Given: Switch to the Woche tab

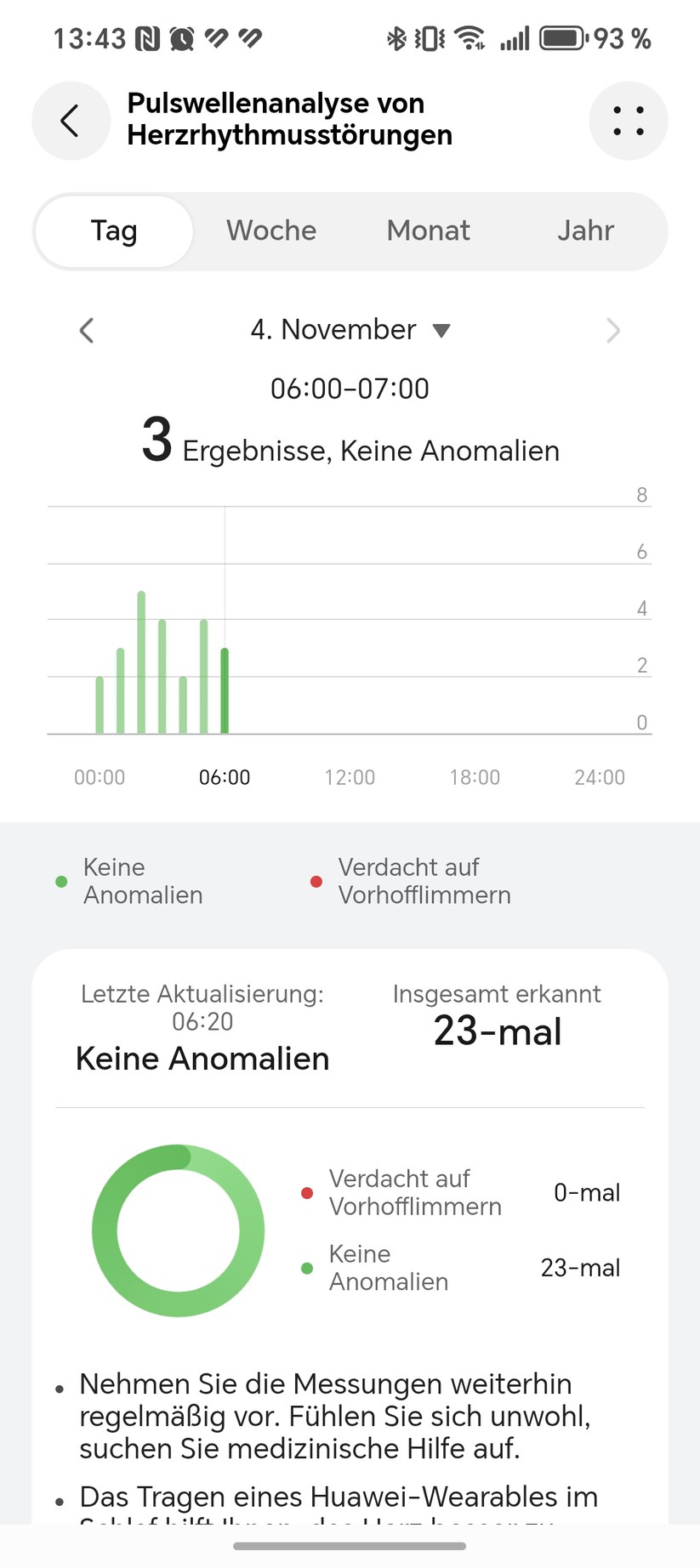Looking at the screenshot, I should coord(270,230).
